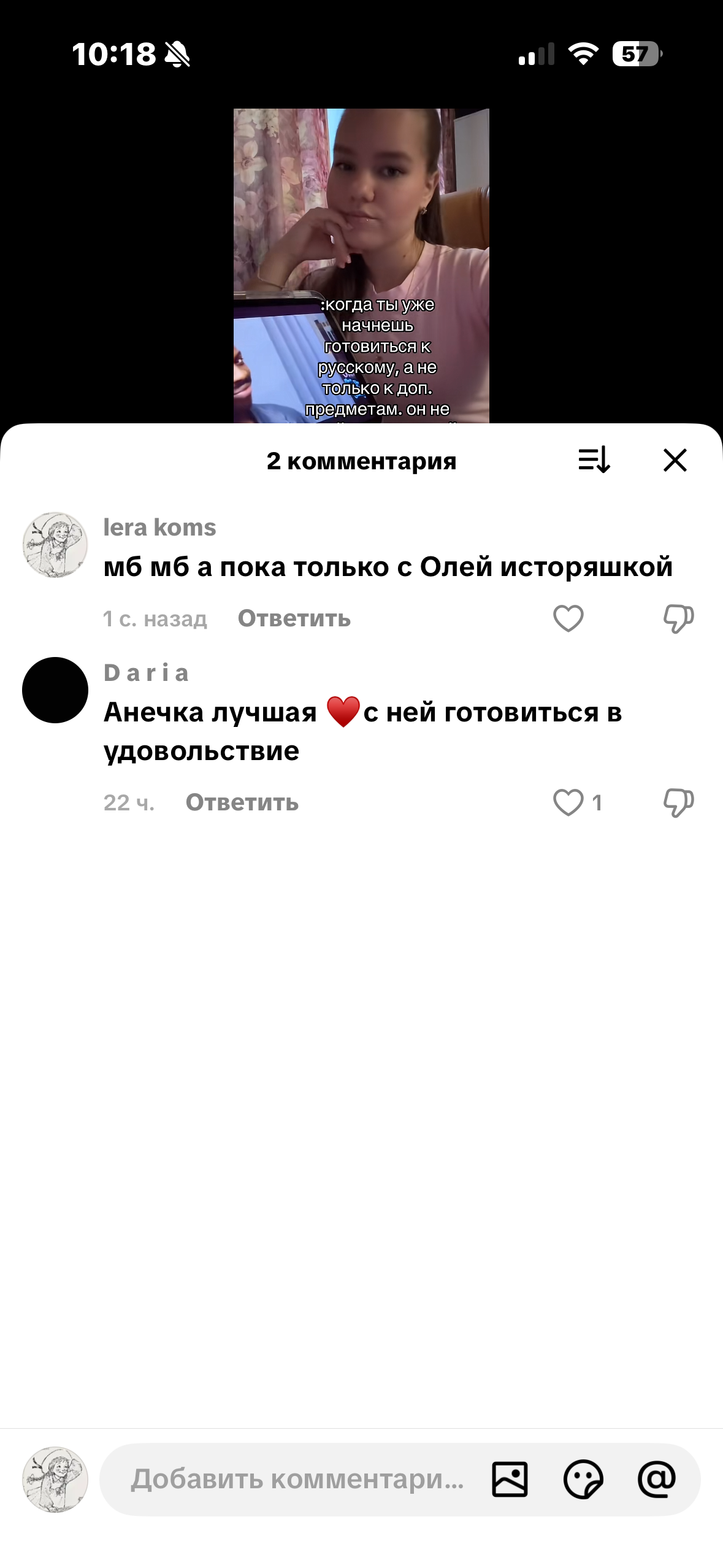The height and width of the screenshot is (1568, 723).
Task: Like Daria's comment
Action: click(x=568, y=802)
